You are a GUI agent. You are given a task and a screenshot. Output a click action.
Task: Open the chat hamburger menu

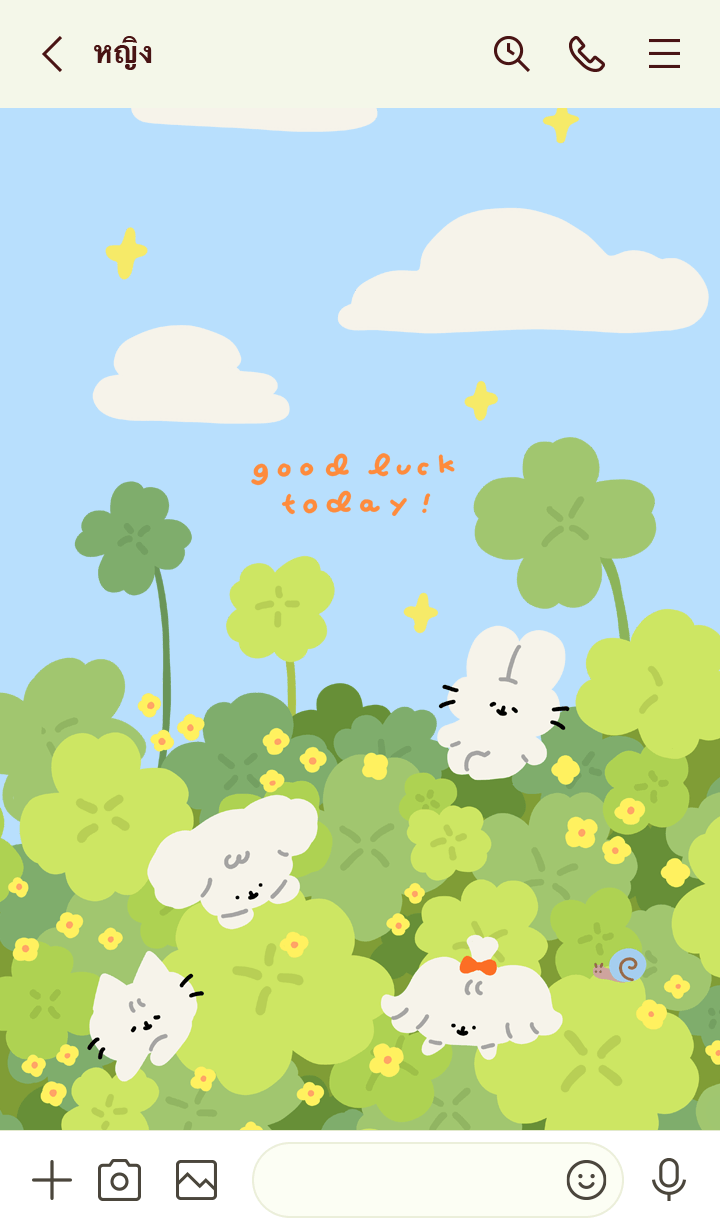(x=664, y=54)
